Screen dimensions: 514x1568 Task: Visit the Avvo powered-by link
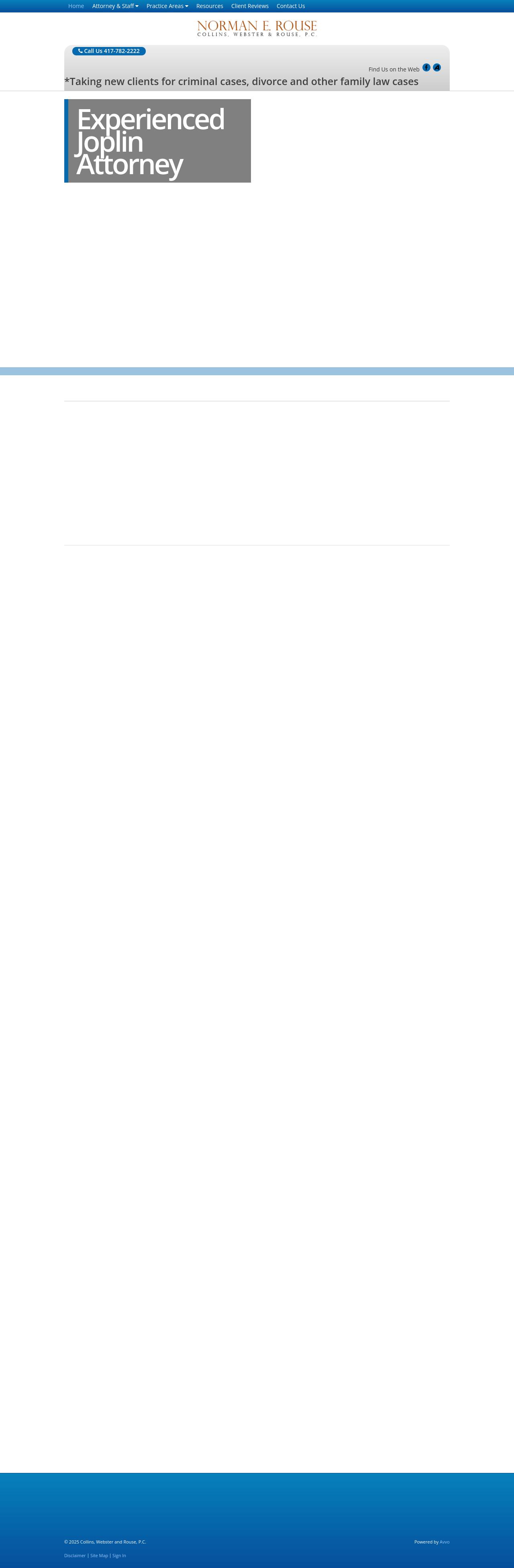point(445,1542)
